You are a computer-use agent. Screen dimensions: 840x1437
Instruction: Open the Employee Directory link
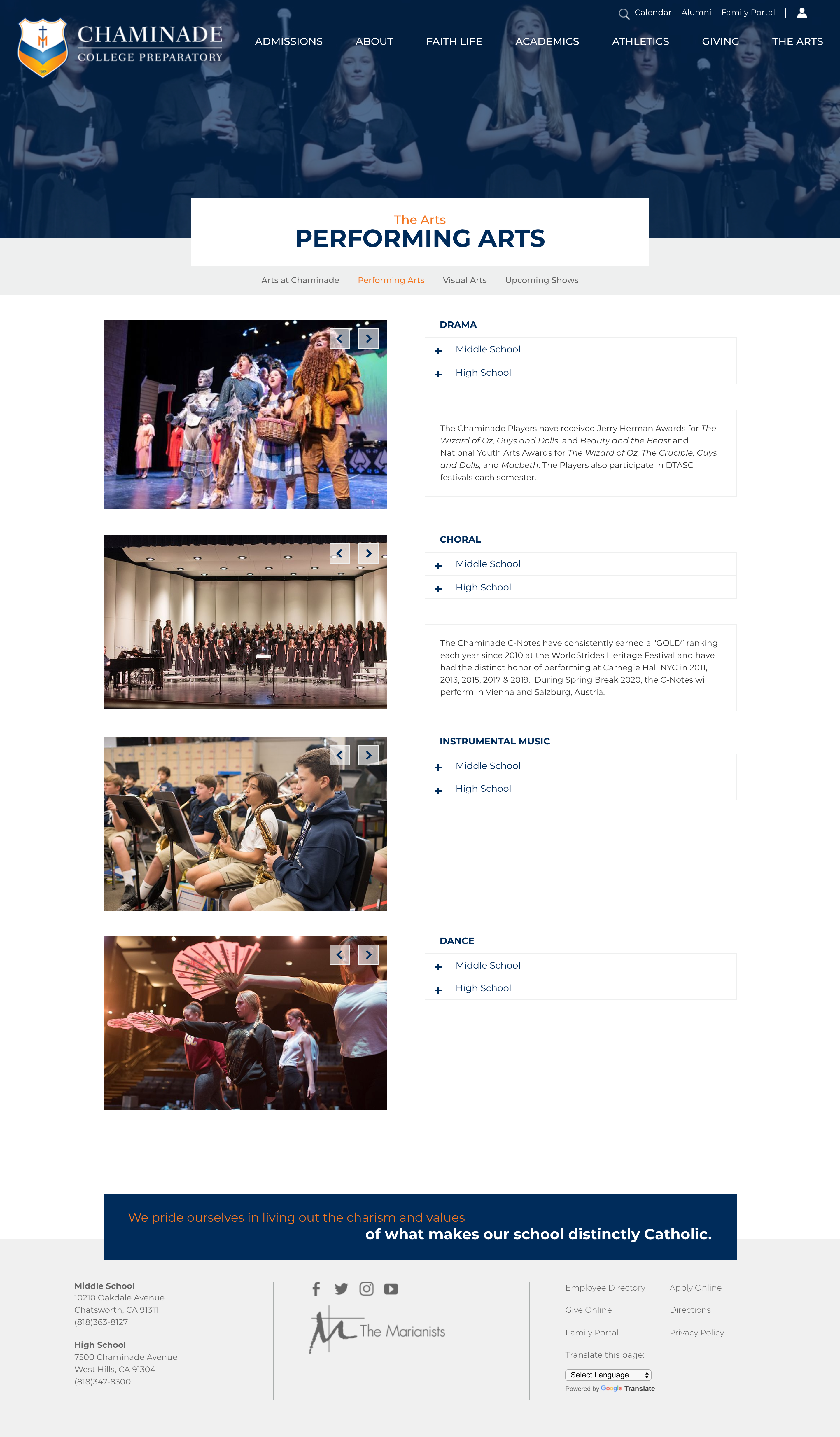click(x=605, y=1288)
